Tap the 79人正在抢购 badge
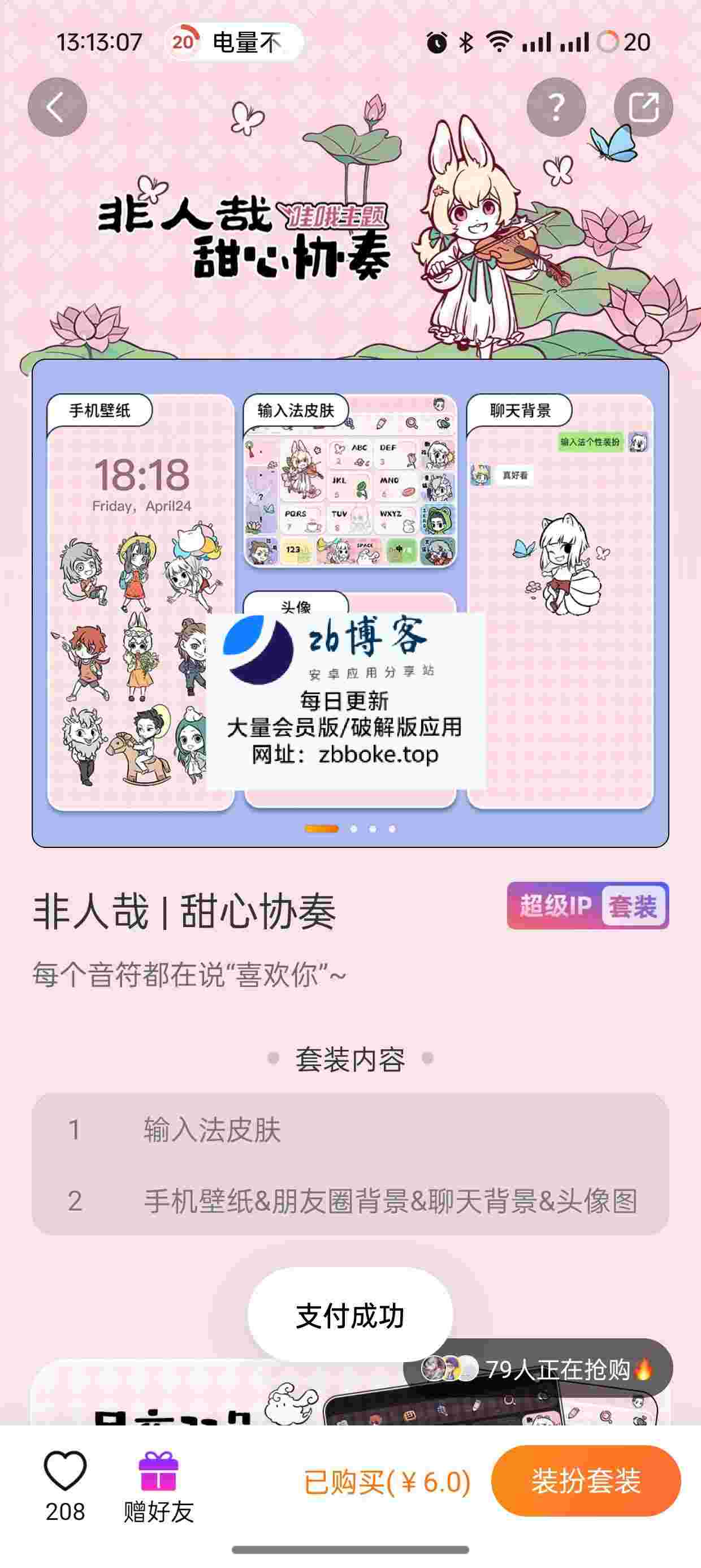Viewport: 701px width, 1568px height. click(x=538, y=1369)
